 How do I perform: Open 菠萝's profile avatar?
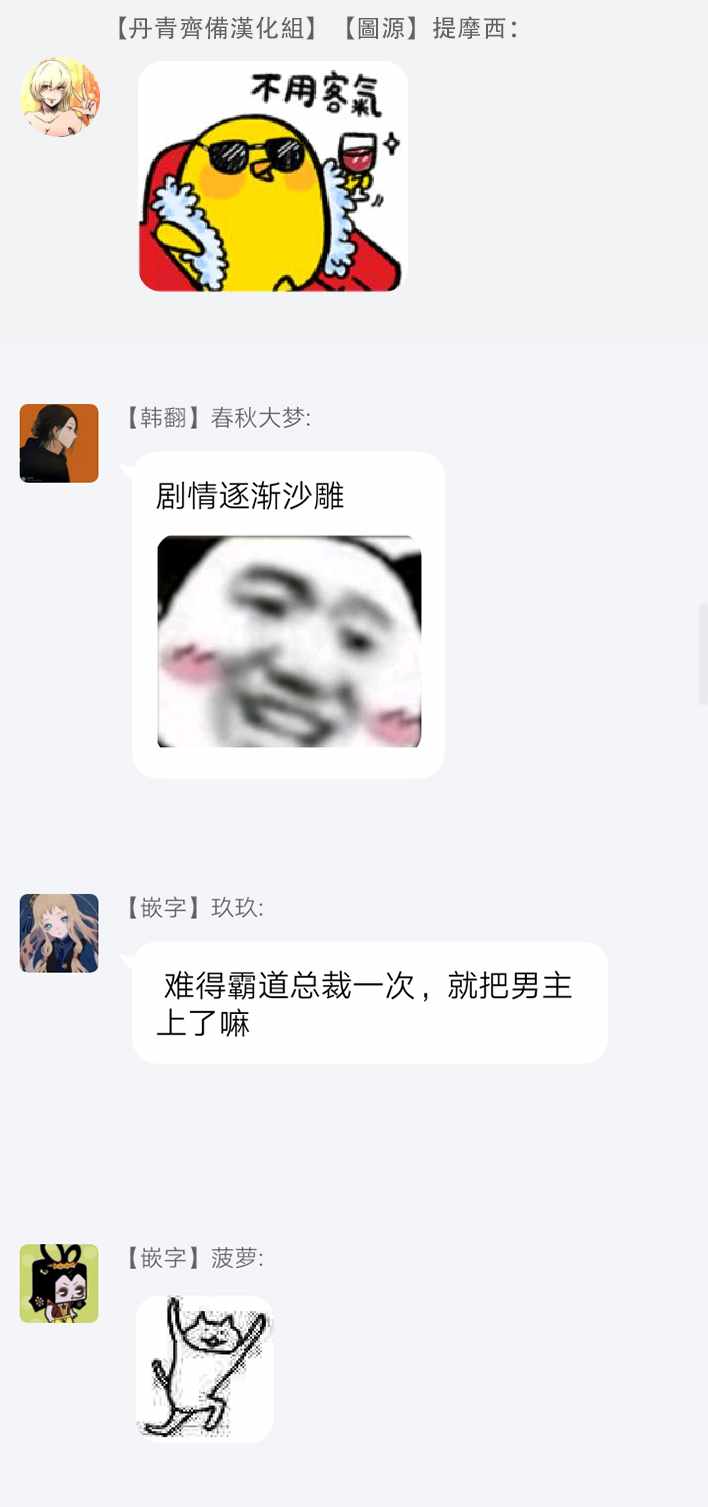coord(59,1283)
